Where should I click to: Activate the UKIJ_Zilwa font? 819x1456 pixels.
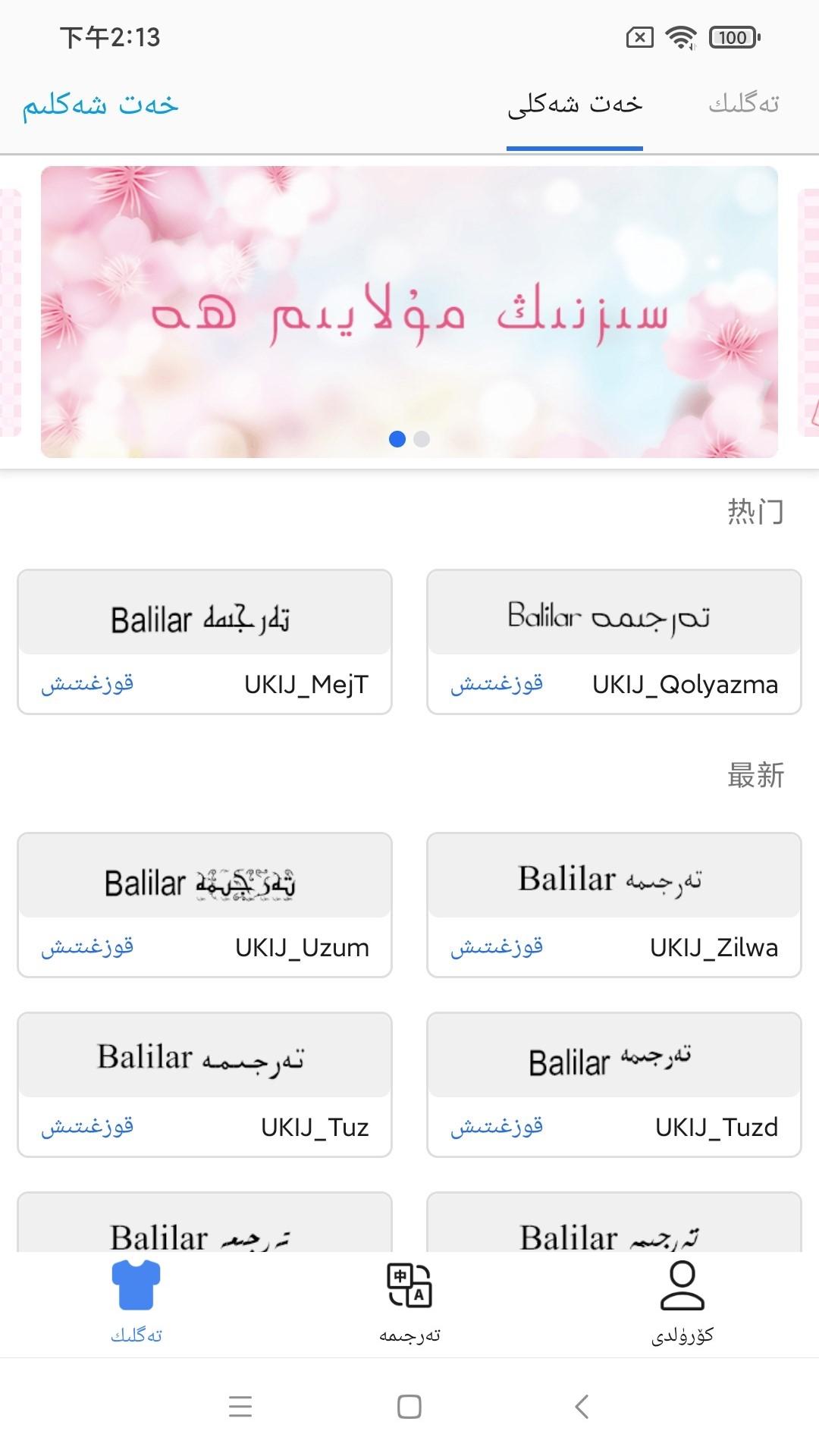[497, 946]
